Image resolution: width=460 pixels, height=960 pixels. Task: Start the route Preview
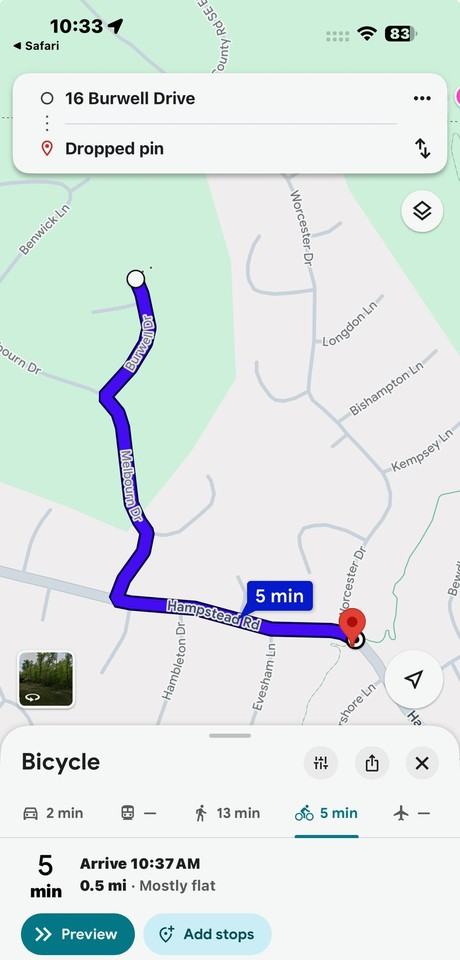[78, 934]
